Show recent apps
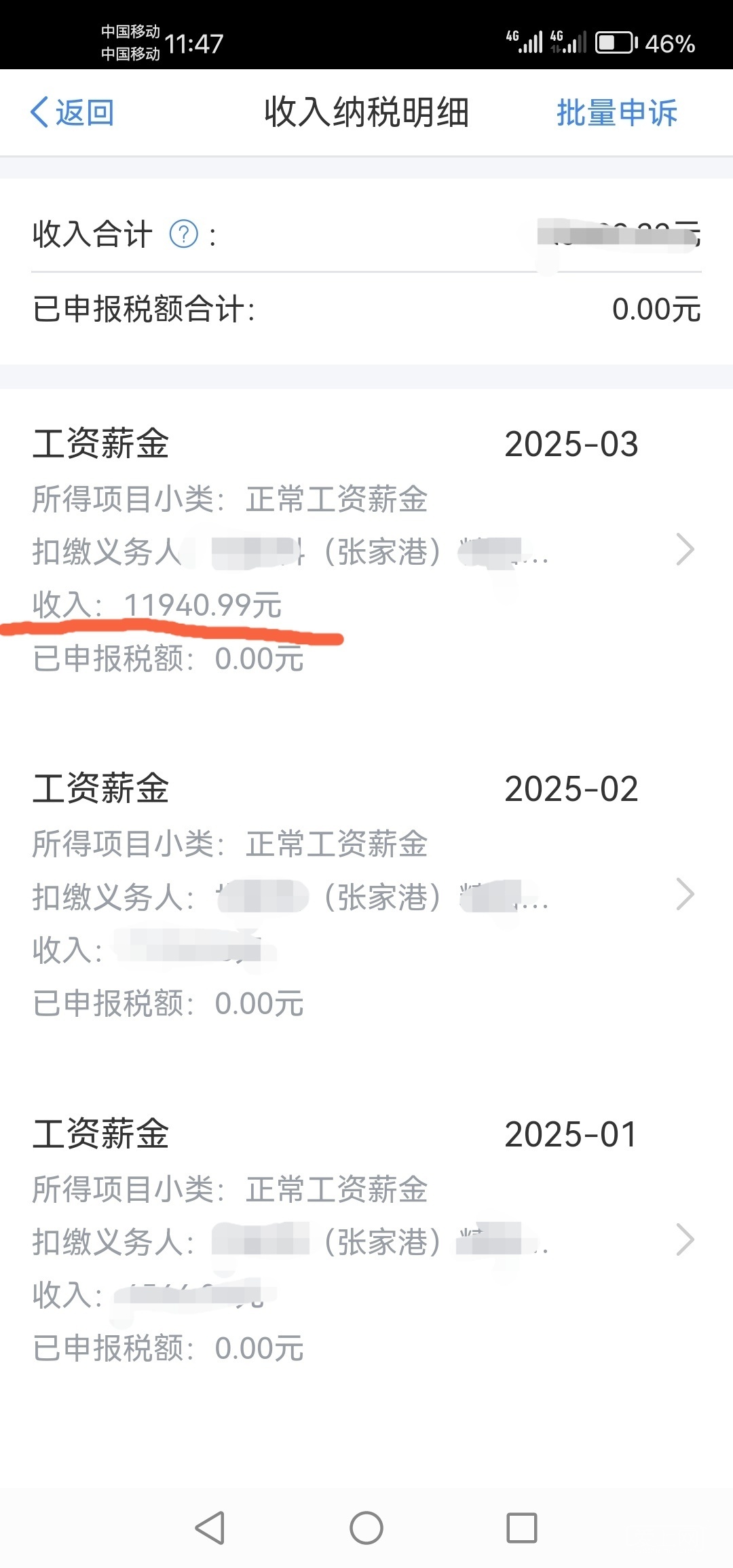The width and height of the screenshot is (733, 1568). (x=522, y=1527)
